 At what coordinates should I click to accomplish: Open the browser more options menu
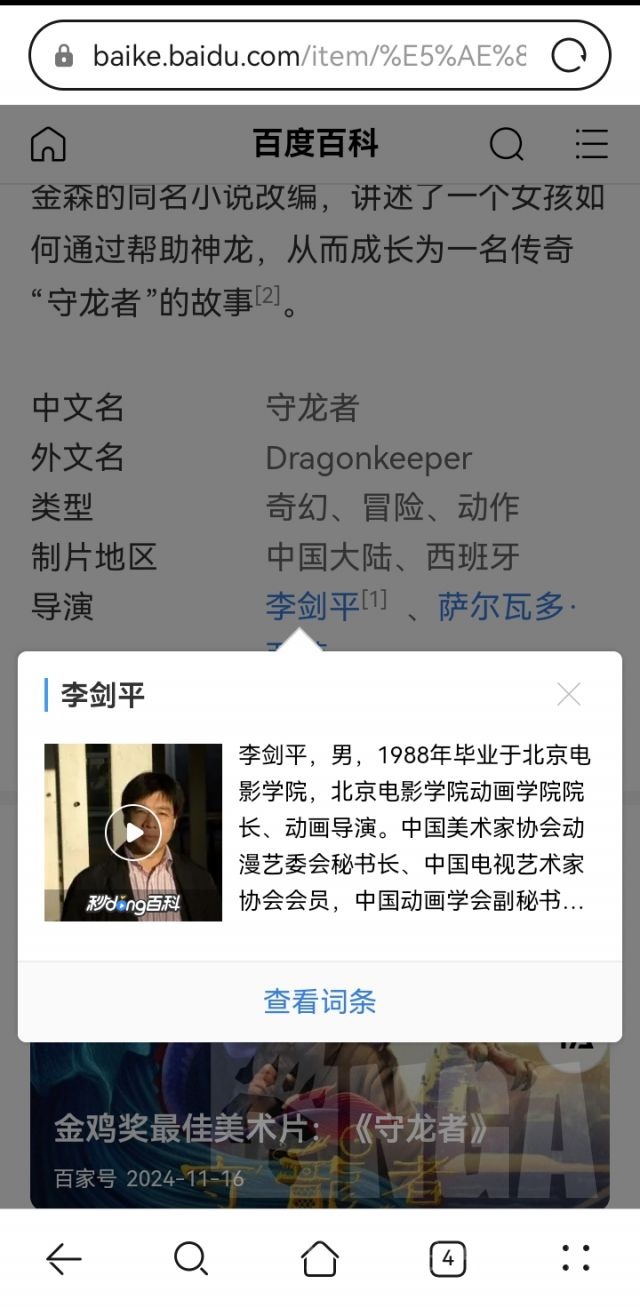576,1259
